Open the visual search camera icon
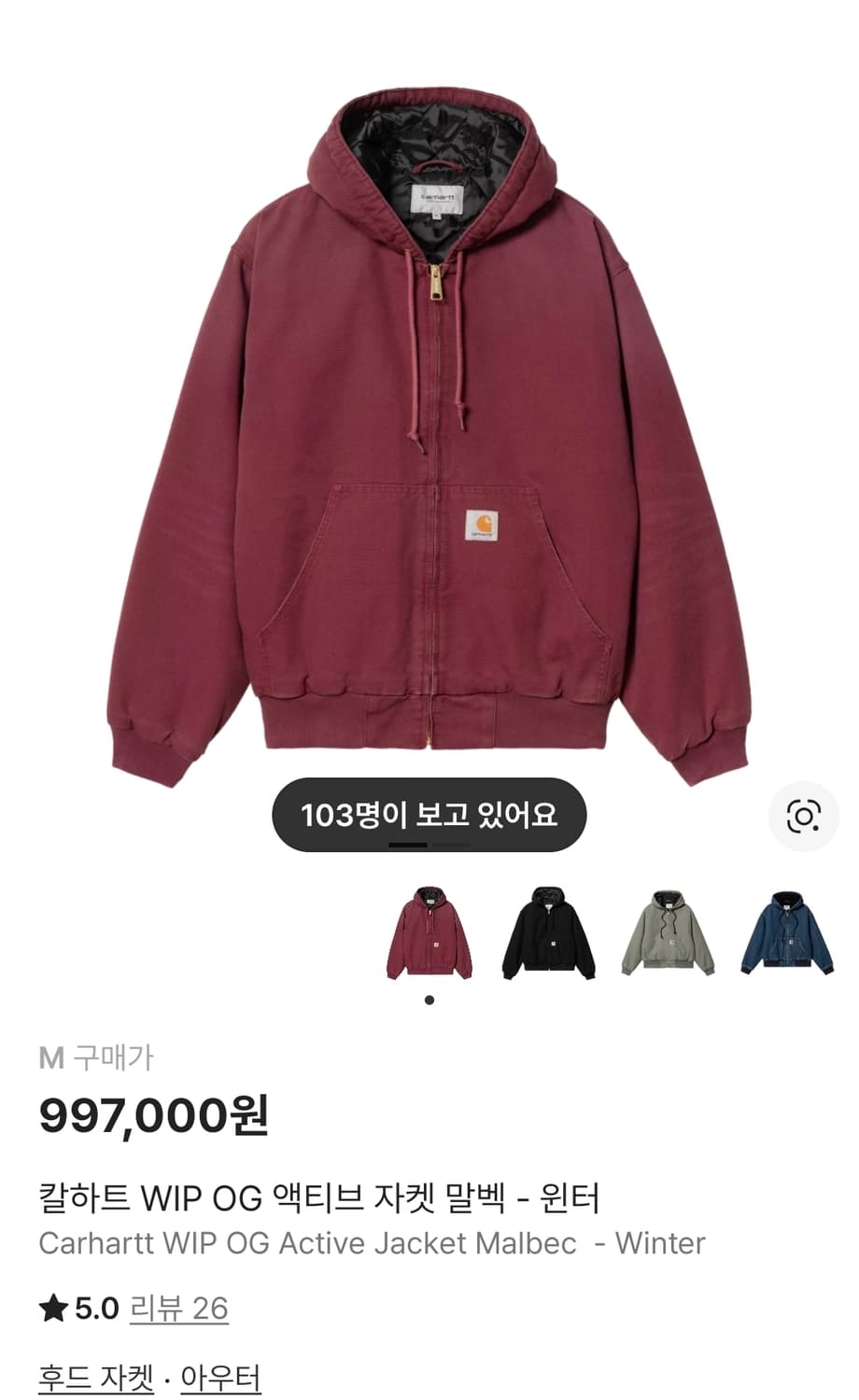Screen dimensions: 859x1400 [x=800, y=816]
